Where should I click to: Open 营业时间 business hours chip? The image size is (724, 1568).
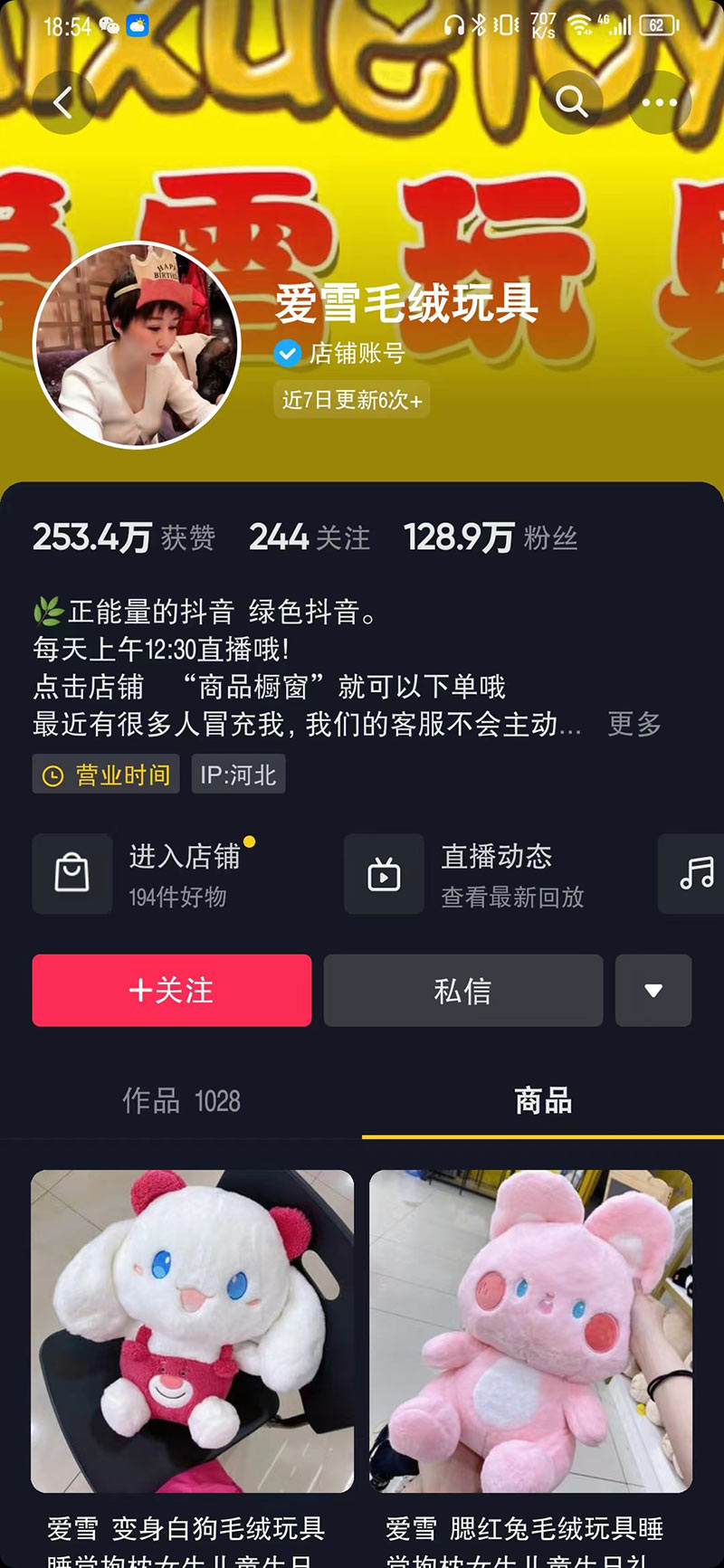point(106,774)
